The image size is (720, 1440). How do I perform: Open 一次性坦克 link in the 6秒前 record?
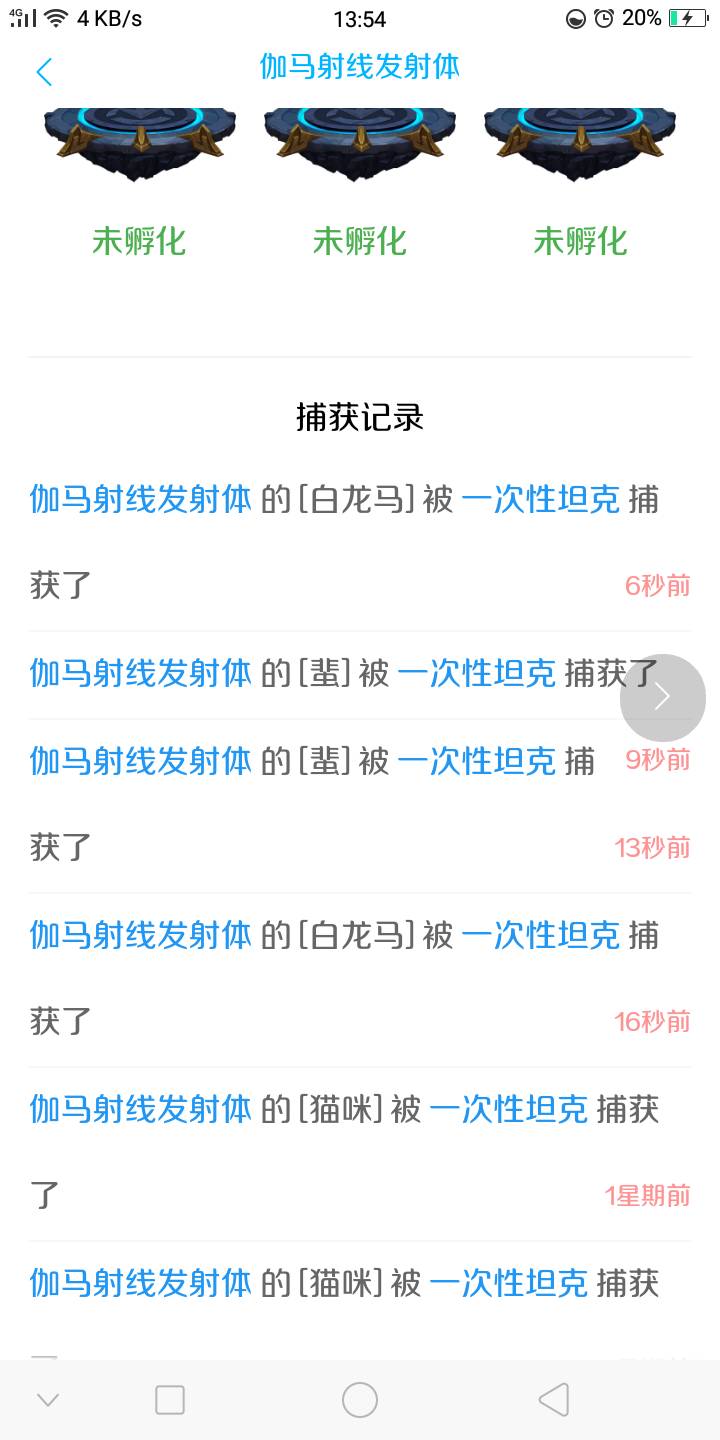pyautogui.click(x=540, y=499)
